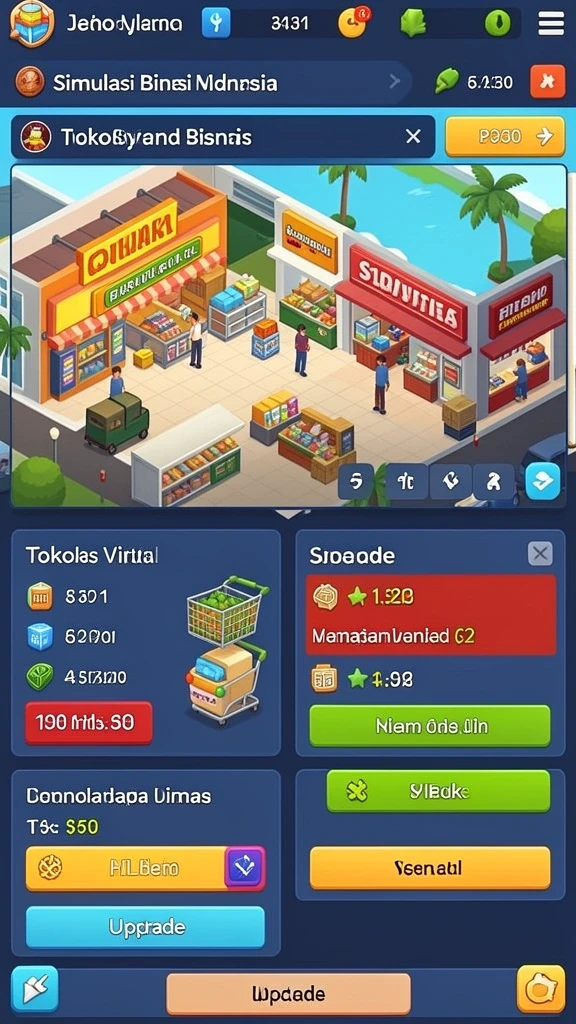The width and height of the screenshot is (576, 1024).
Task: Tap the green Niam Orde button
Action: pos(430,726)
